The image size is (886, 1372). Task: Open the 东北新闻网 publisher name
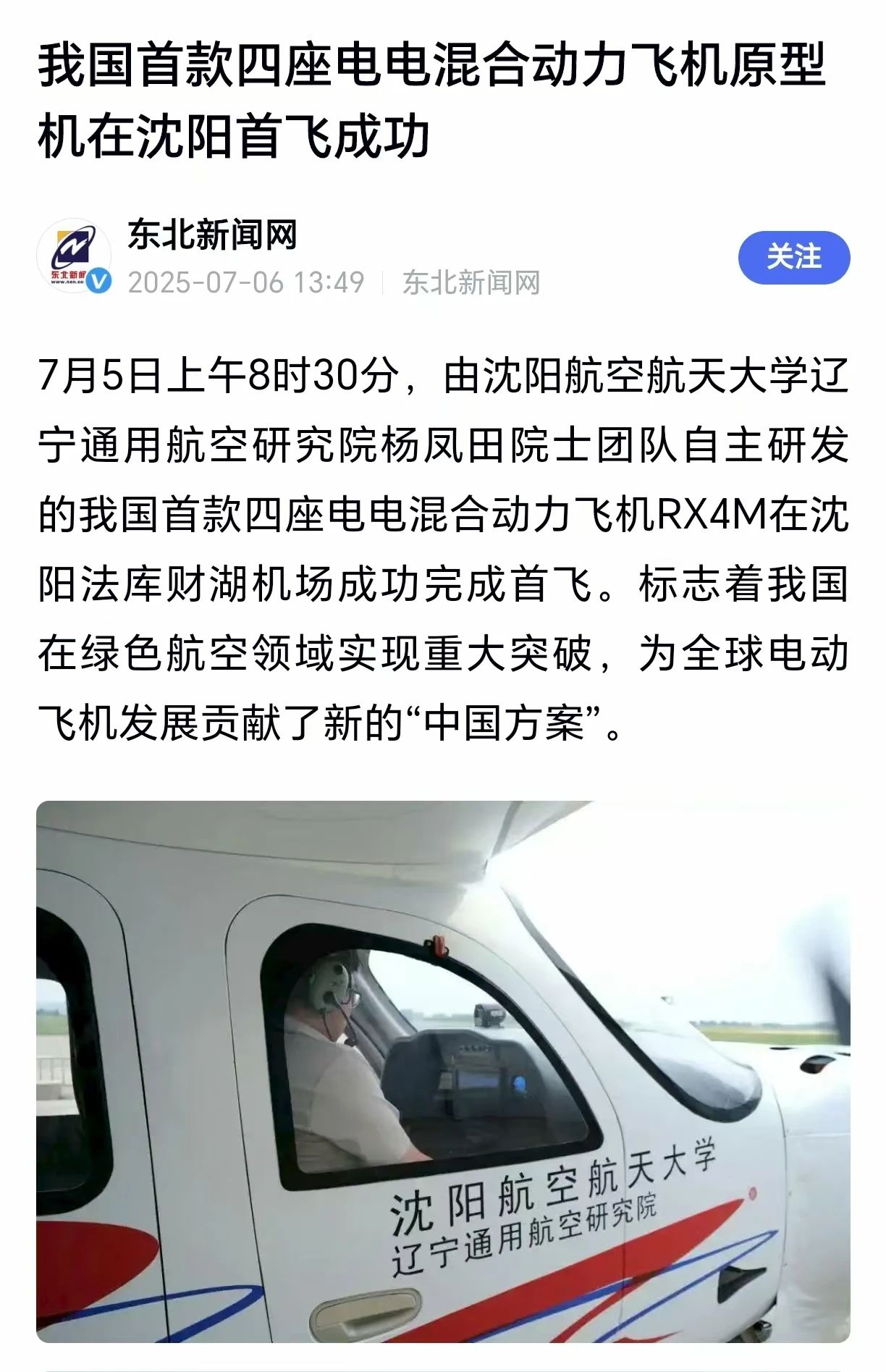click(x=212, y=235)
